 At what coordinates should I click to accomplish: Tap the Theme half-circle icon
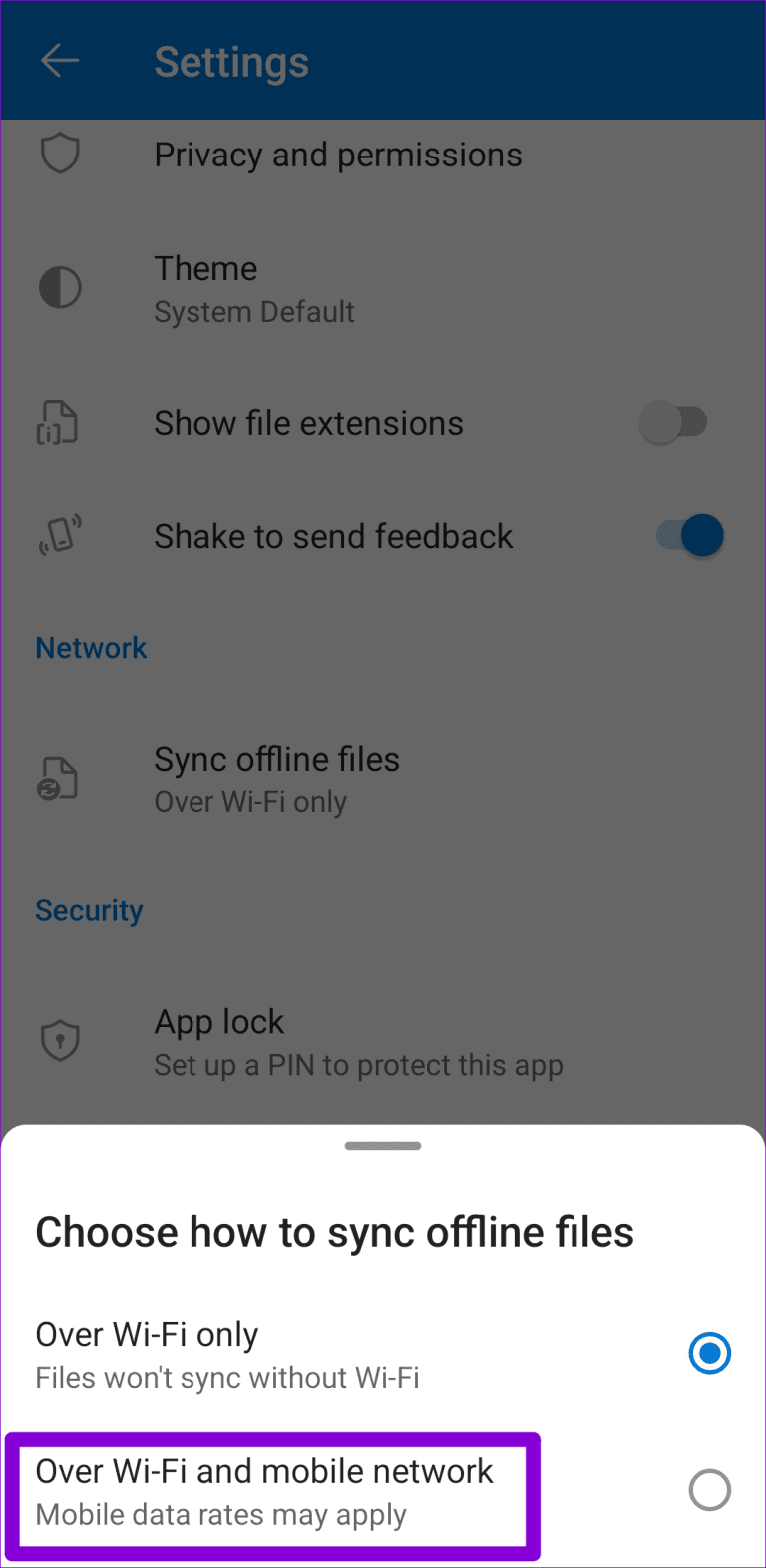click(60, 287)
